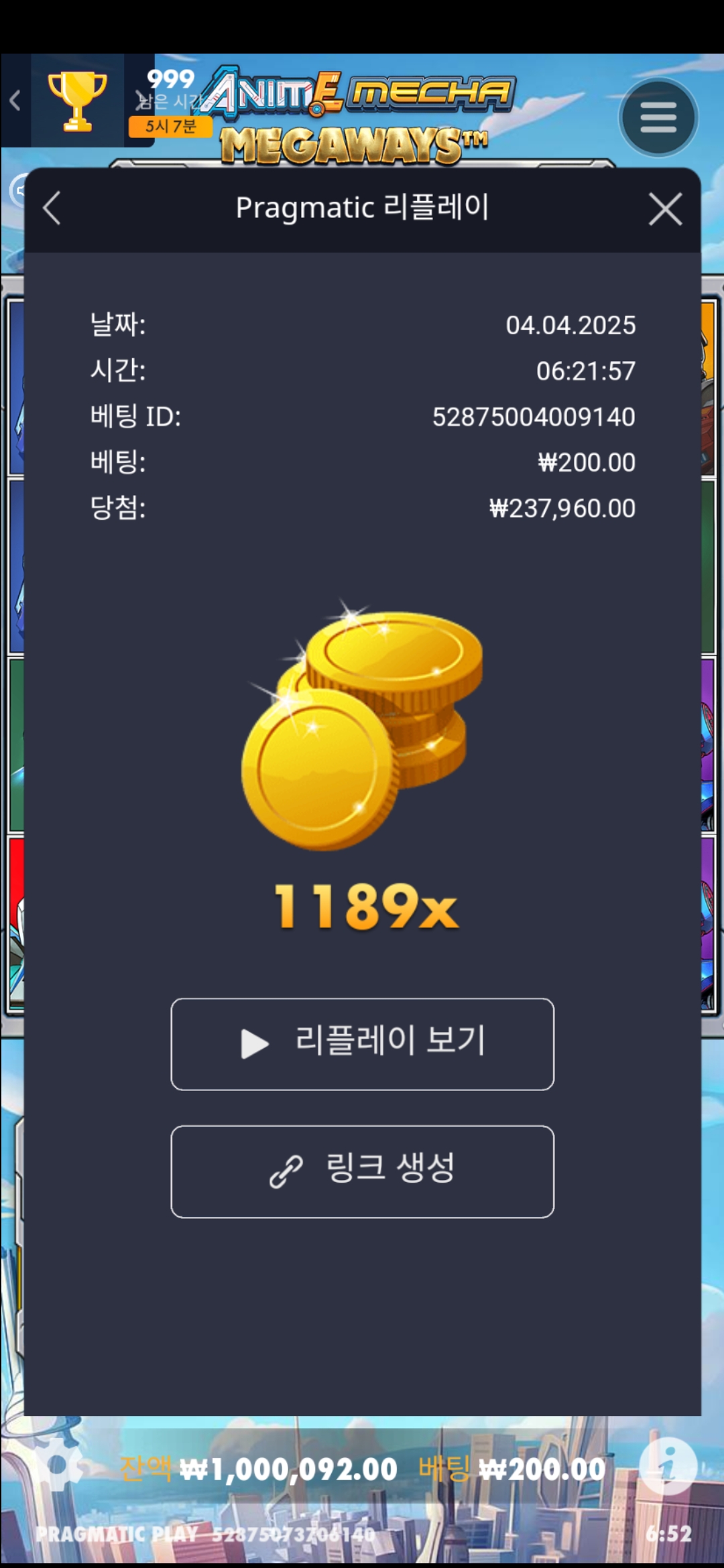Open the hamburger game menu
Screen dimensions: 724x1568
(x=658, y=118)
